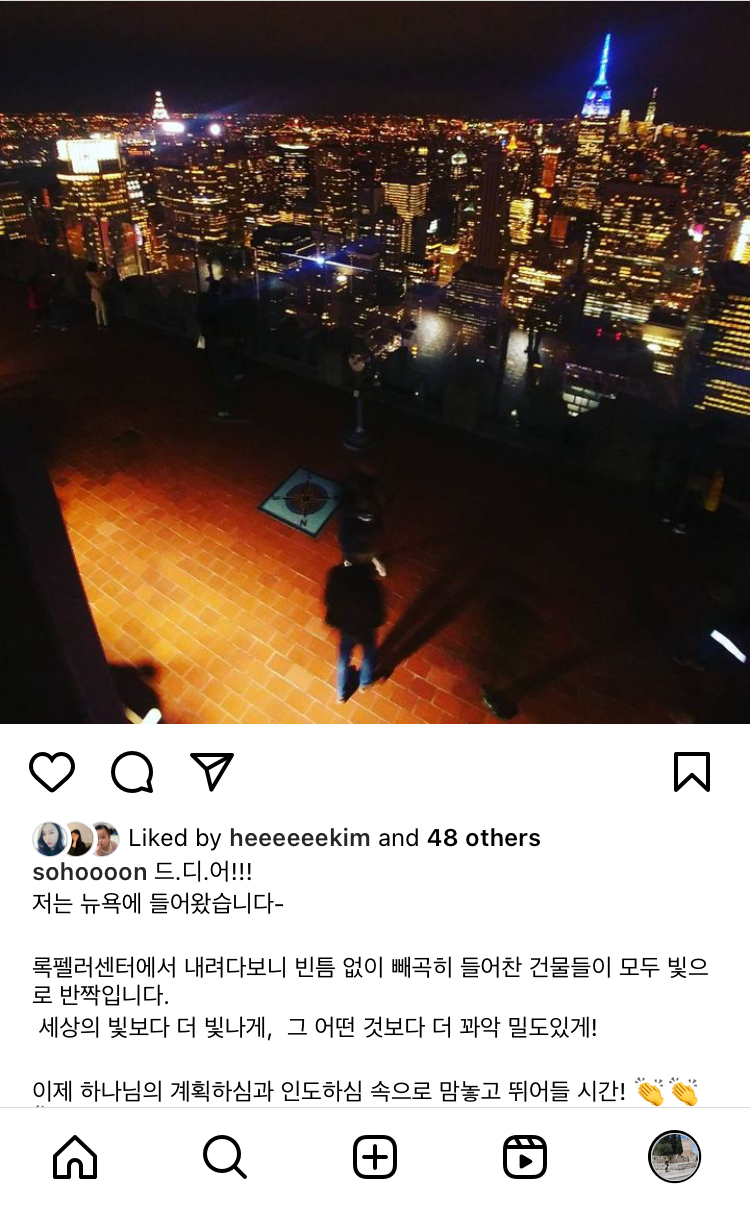
Task: Switch to the Search tab
Action: pos(225,1158)
